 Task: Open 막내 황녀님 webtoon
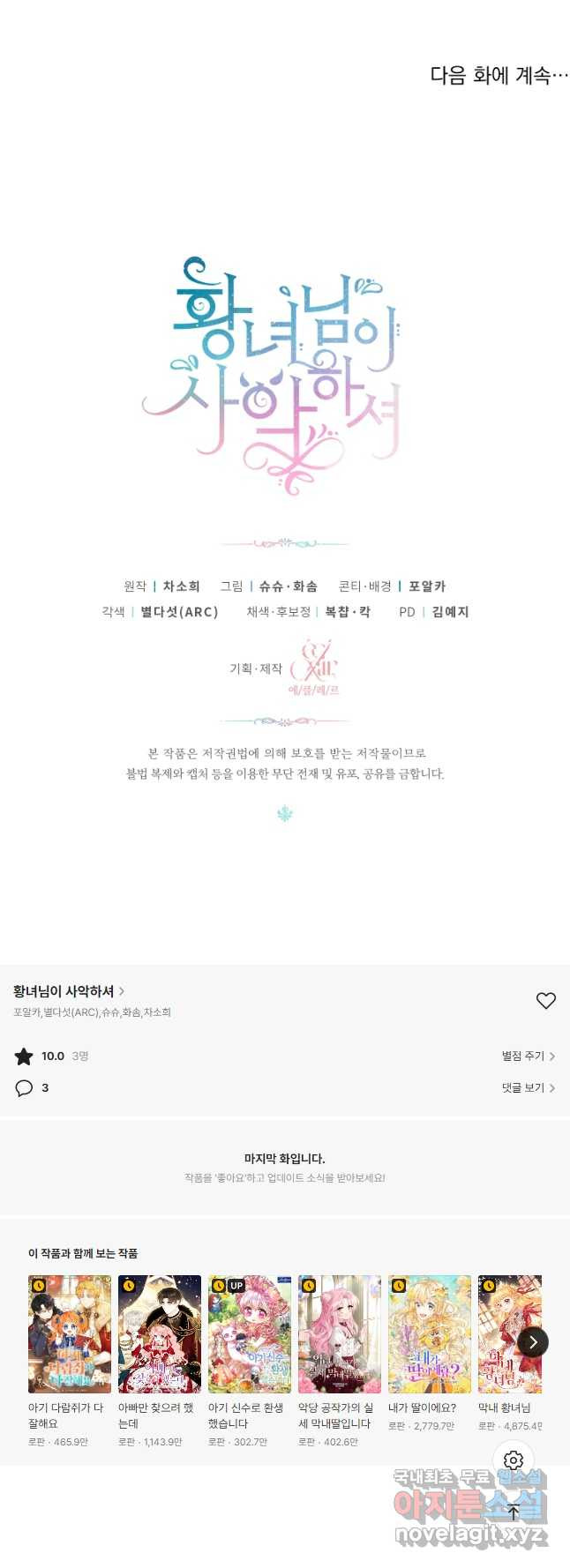509,1333
